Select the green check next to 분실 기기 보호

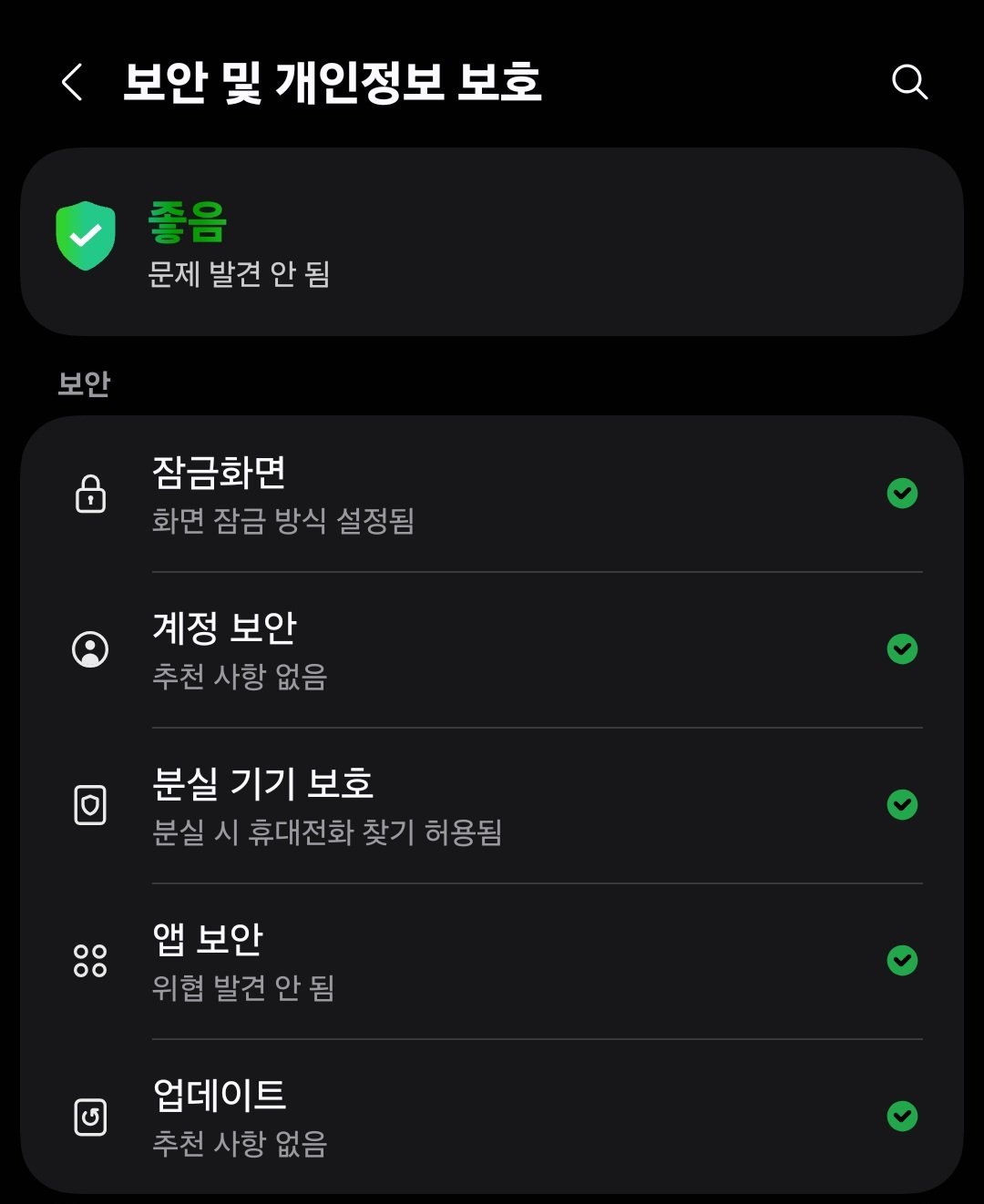tap(903, 805)
